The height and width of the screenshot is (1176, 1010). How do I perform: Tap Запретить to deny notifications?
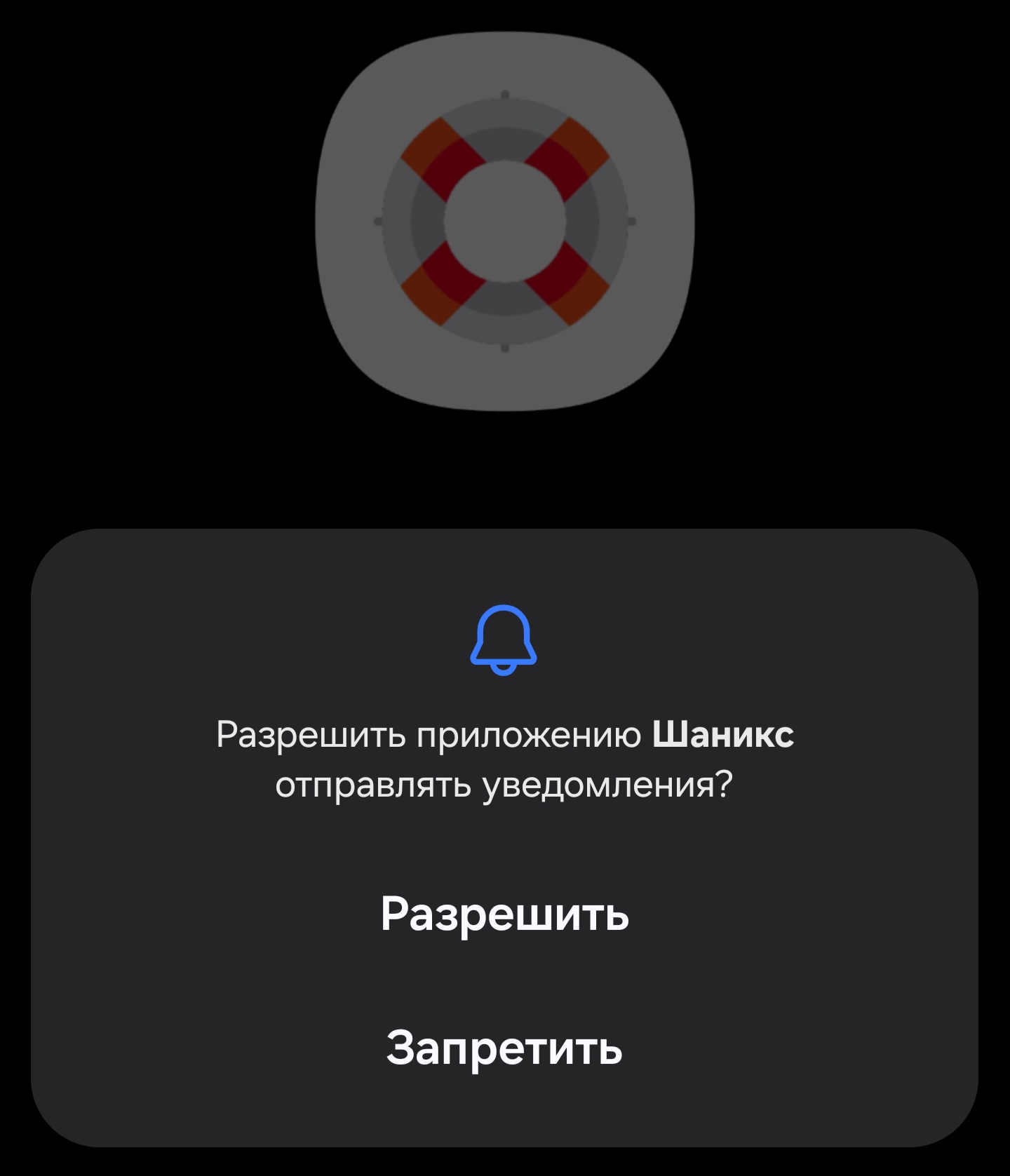coord(504,1048)
